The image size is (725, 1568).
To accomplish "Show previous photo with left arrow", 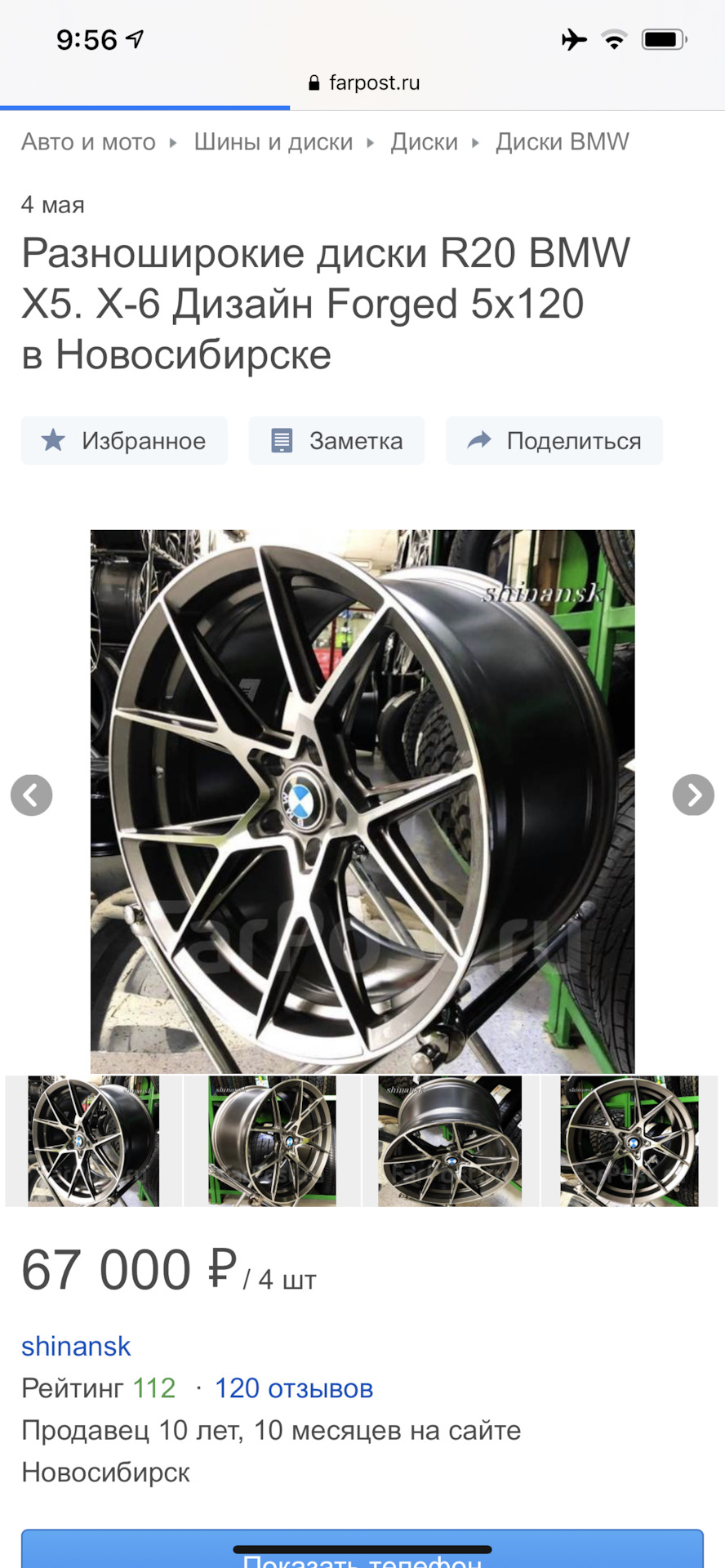I will tap(32, 795).
